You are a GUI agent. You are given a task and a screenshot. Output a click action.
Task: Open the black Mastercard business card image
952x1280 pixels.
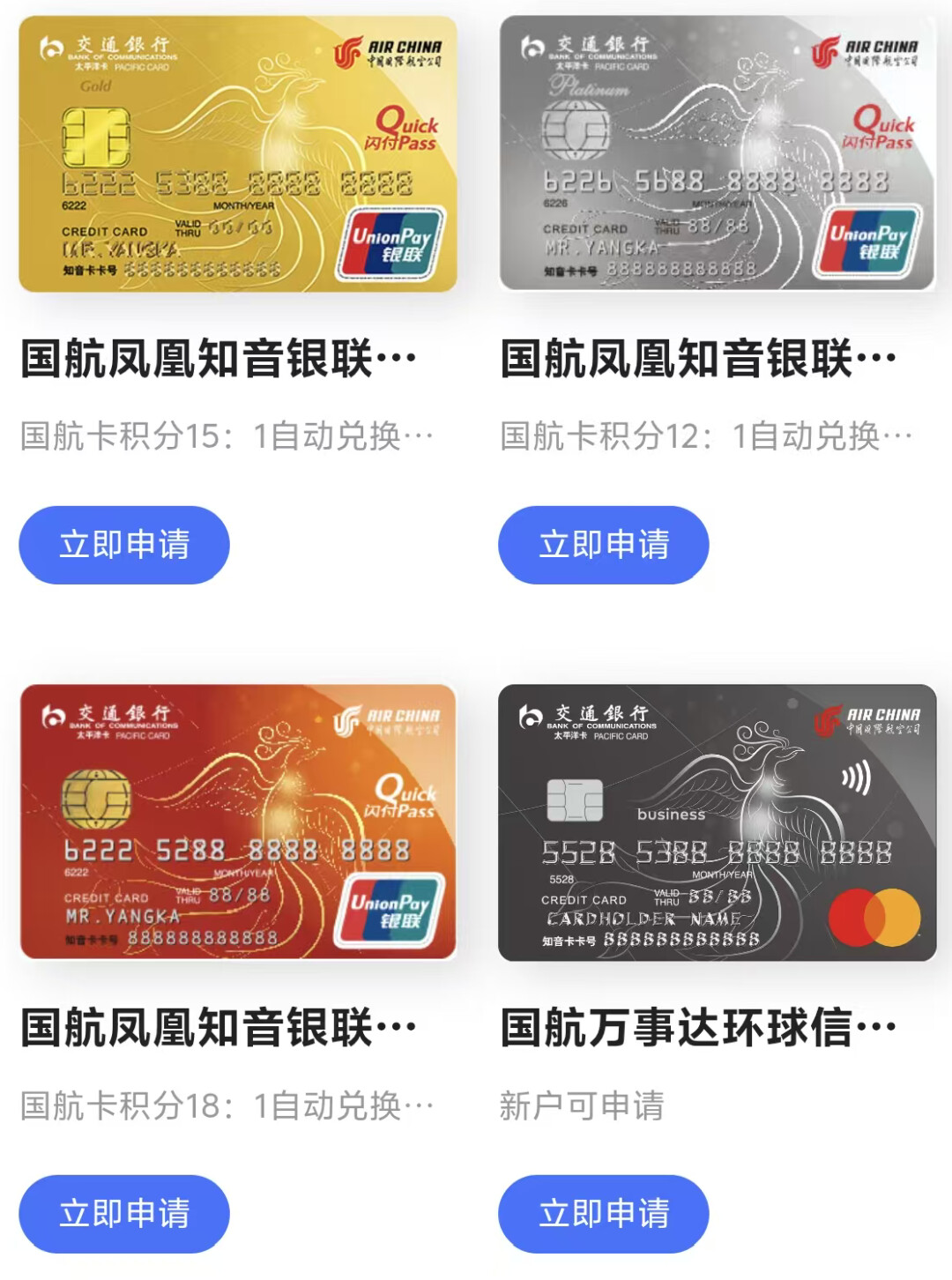point(717,822)
